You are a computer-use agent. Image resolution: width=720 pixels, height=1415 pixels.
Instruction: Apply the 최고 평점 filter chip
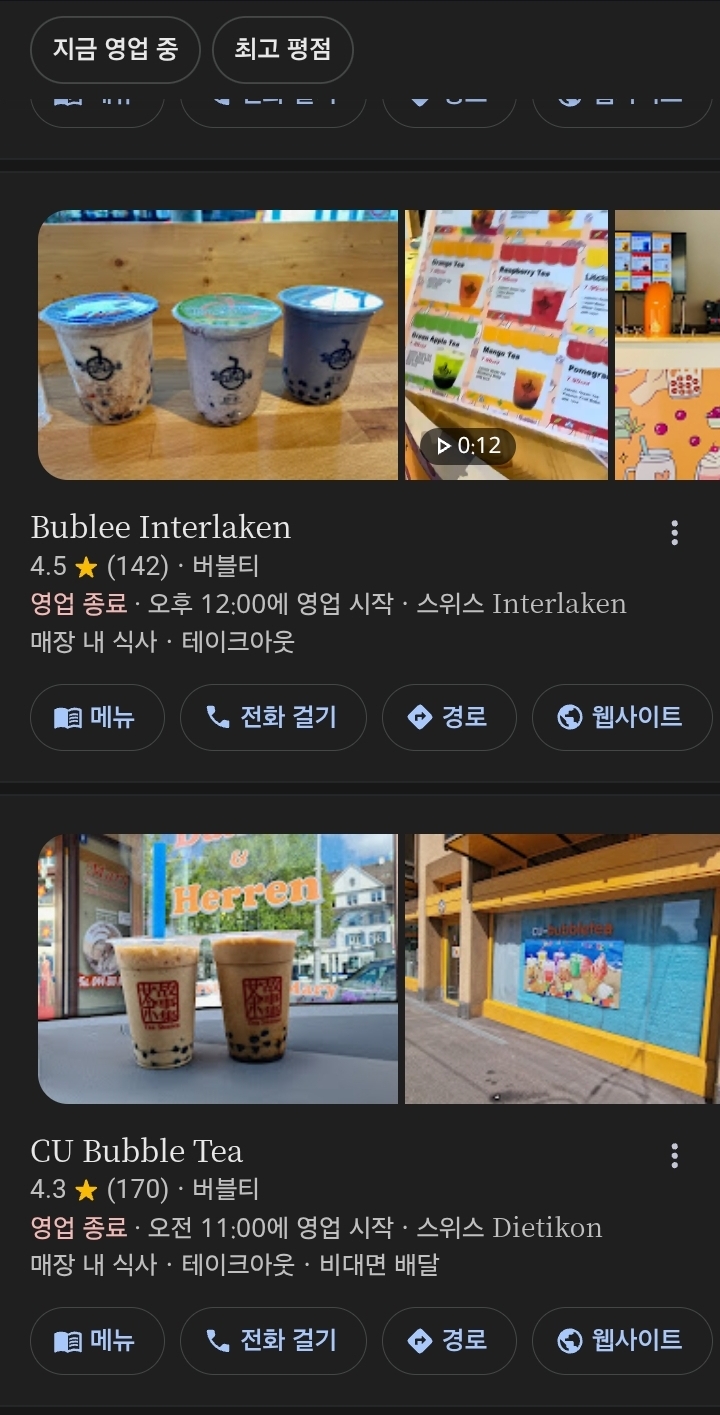282,49
